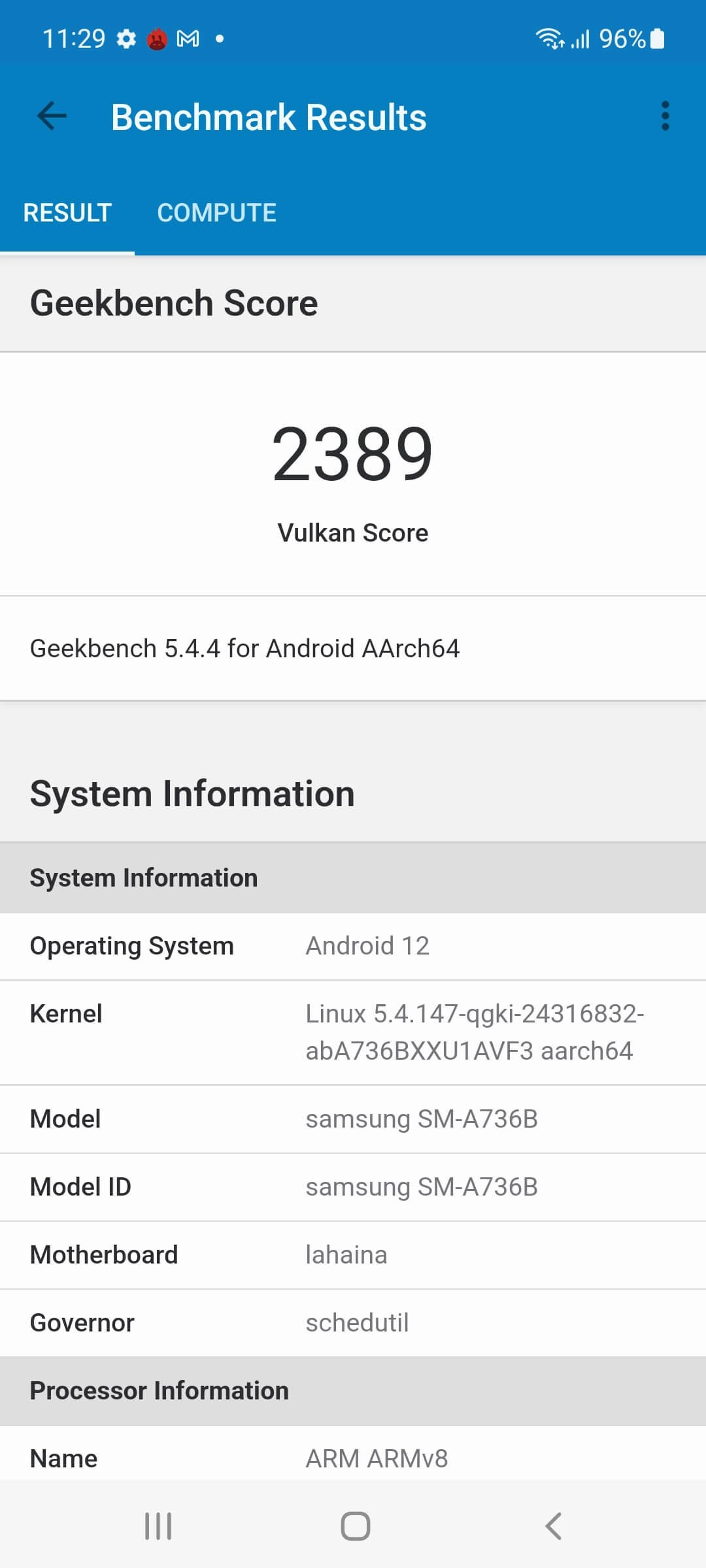Image resolution: width=706 pixels, height=1568 pixels.
Task: Tap the system home button
Action: [x=355, y=1526]
